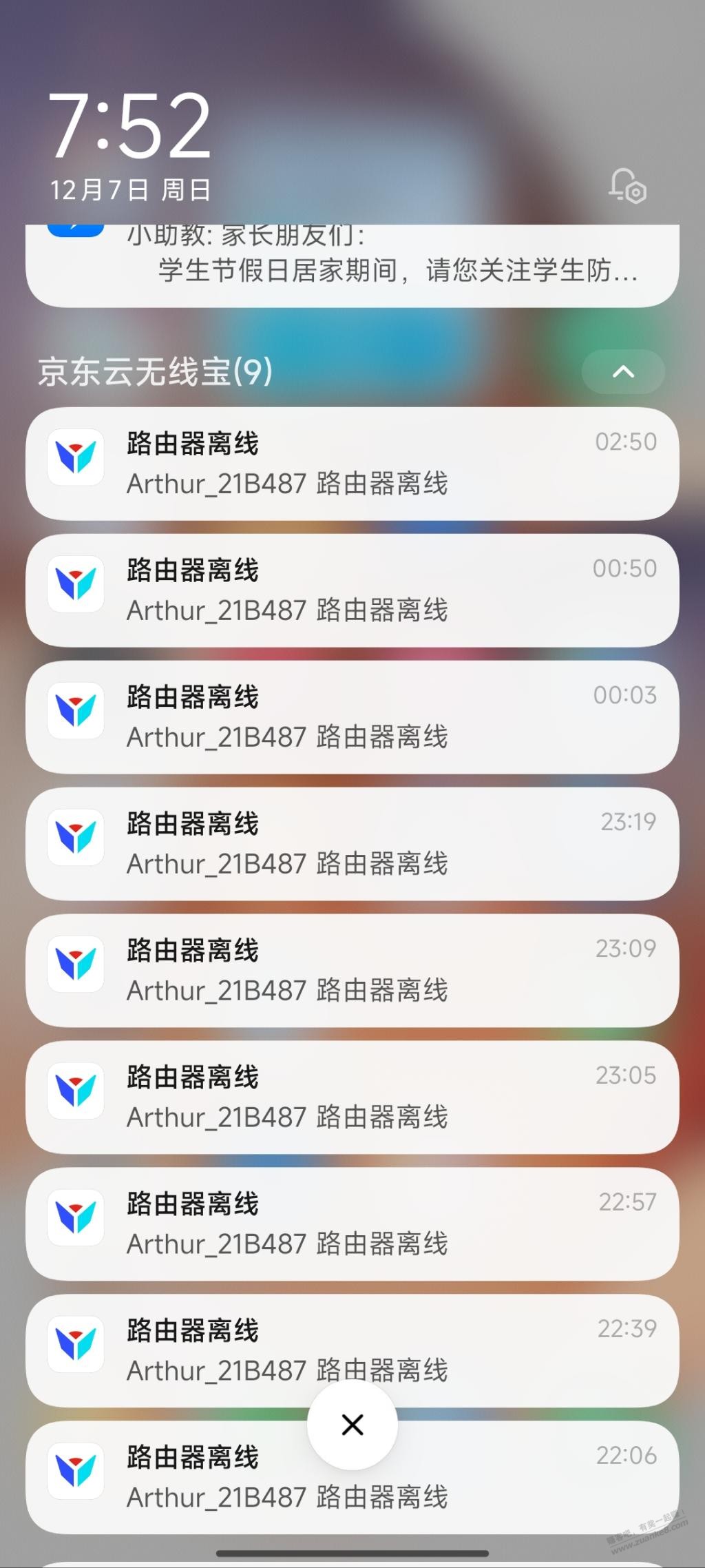Clear all notifications with the X button
Viewport: 705px width, 1568px height.
point(352,1425)
